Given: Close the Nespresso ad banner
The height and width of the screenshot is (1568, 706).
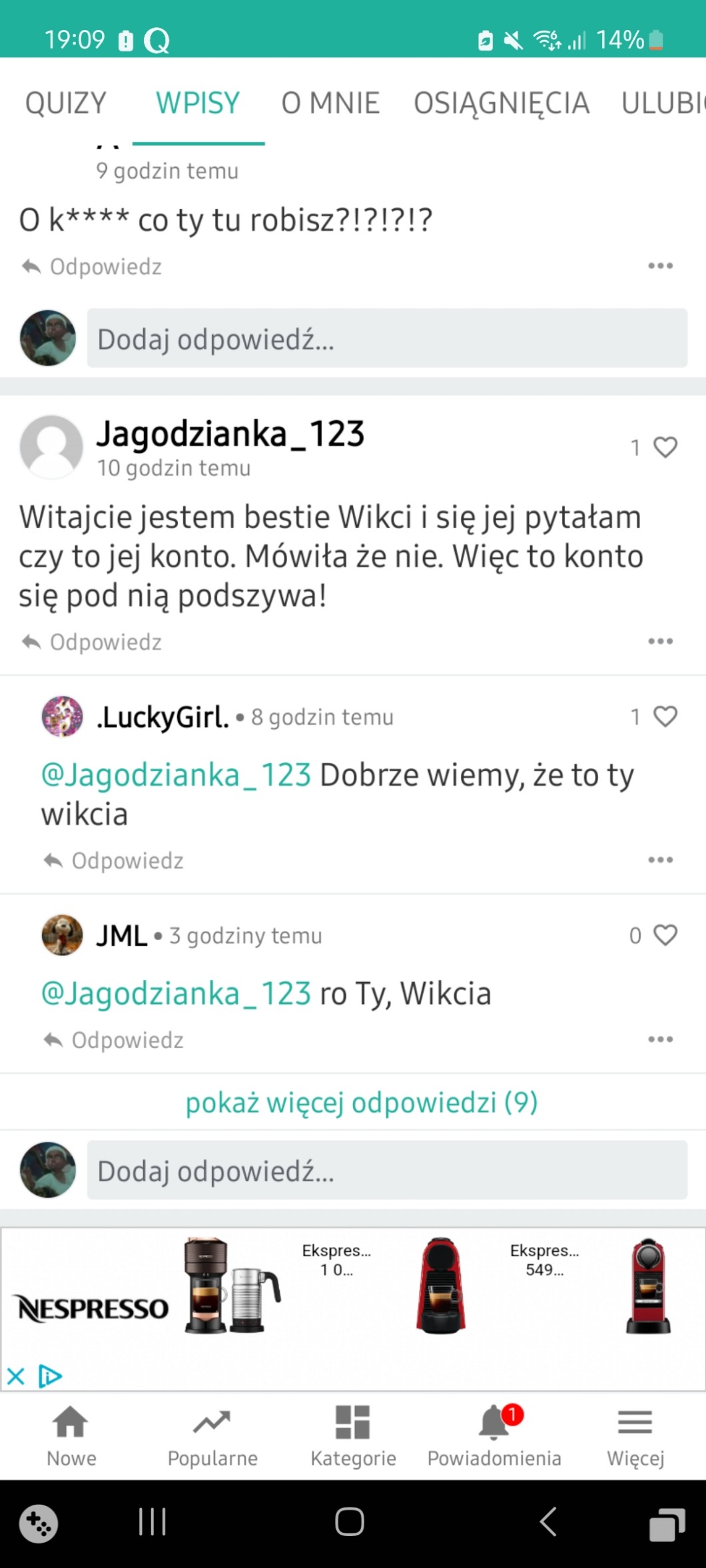Looking at the screenshot, I should point(16,1376).
